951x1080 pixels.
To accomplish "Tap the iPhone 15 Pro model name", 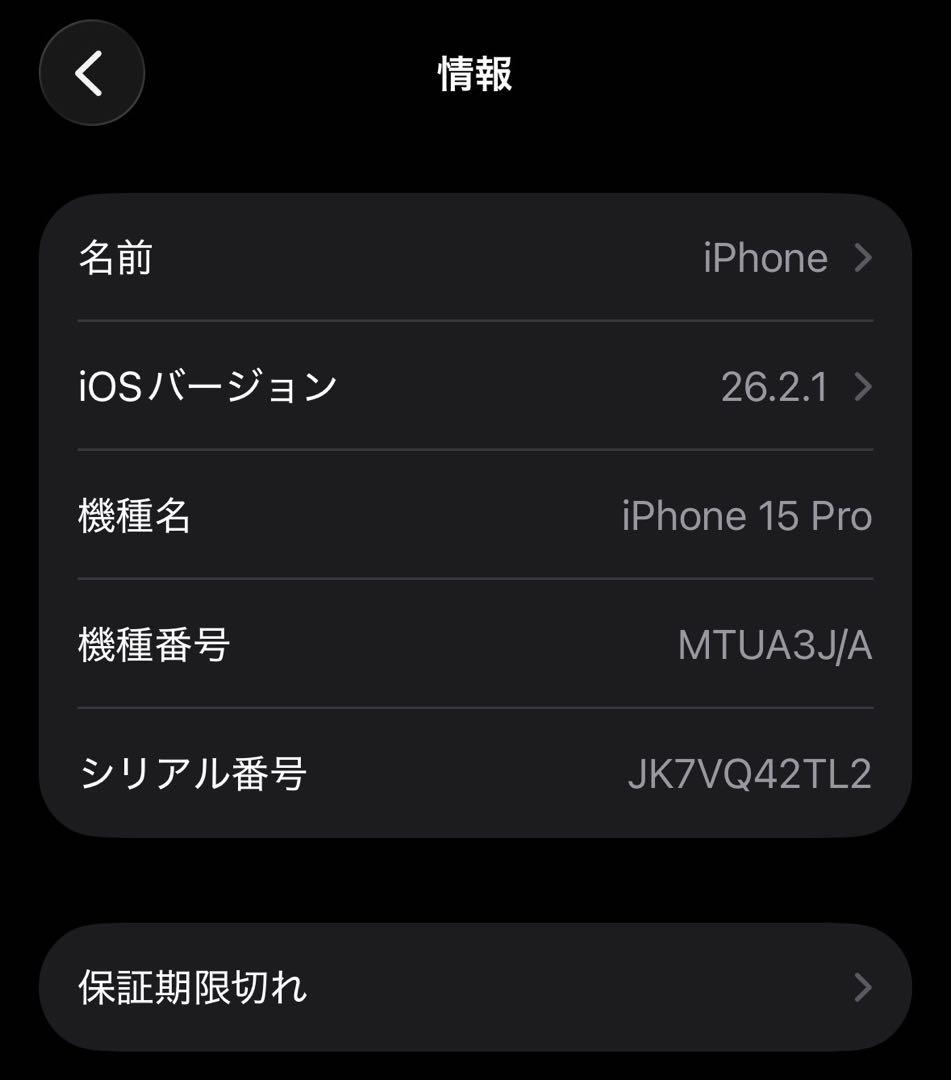I will click(744, 517).
